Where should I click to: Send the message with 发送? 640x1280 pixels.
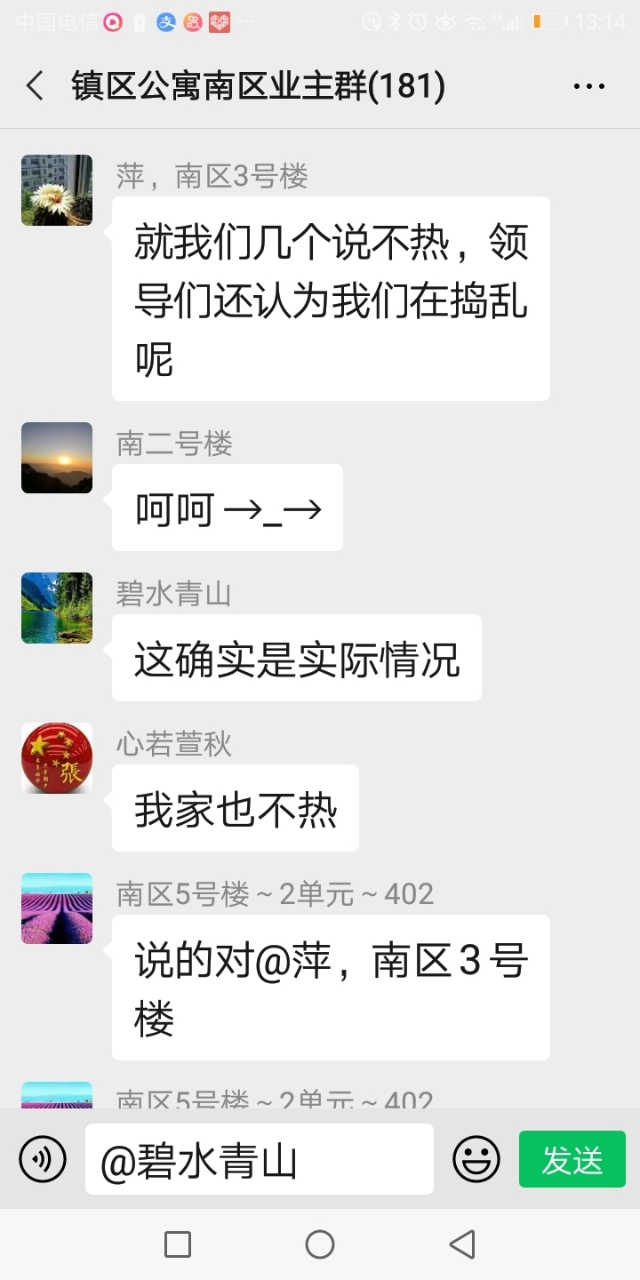[x=572, y=1159]
